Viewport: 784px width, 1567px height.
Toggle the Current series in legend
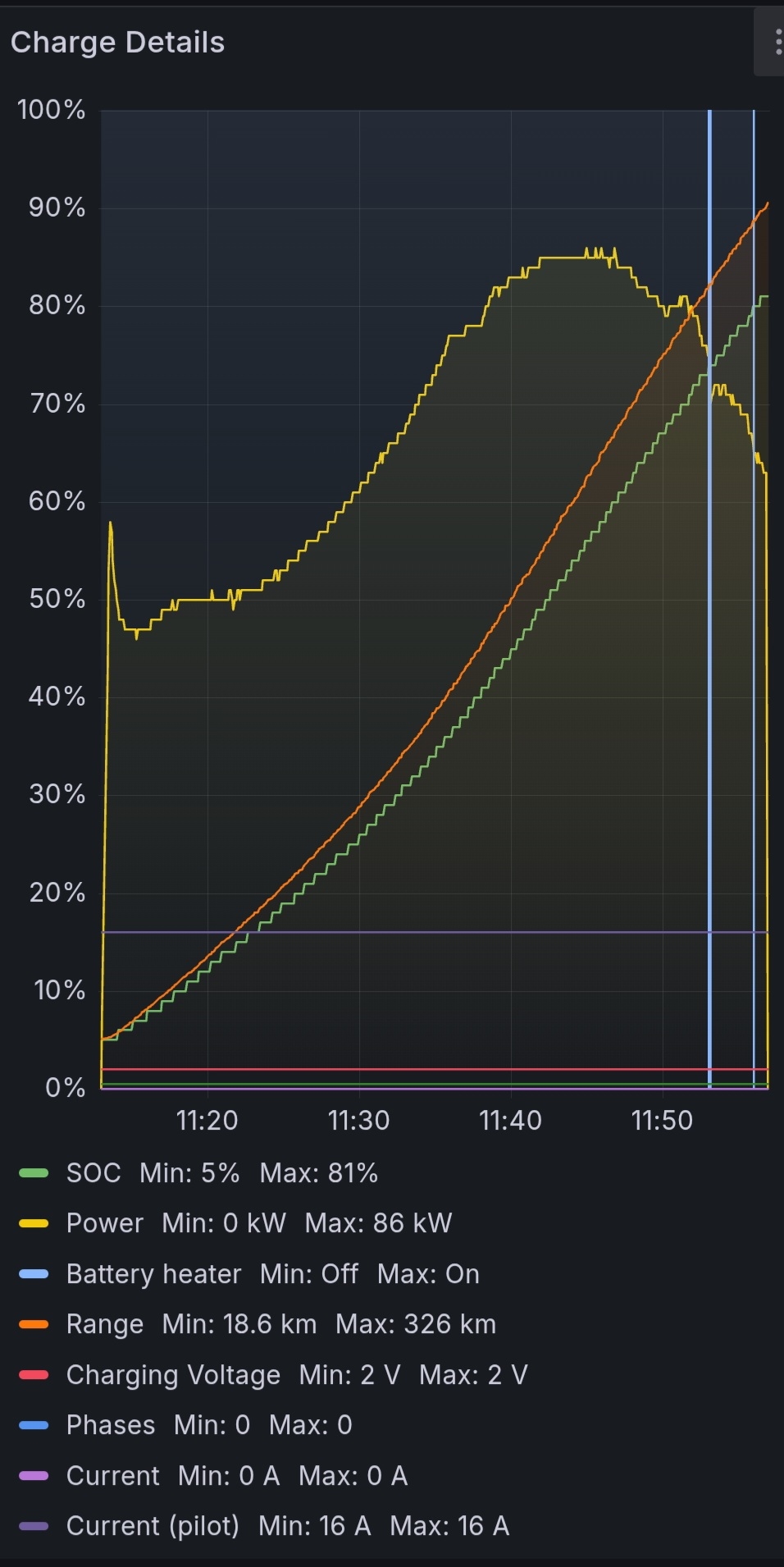click(112, 1476)
